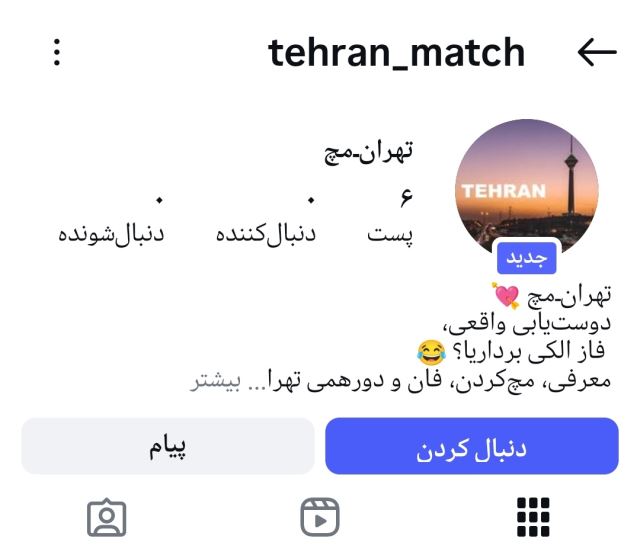Switch to the tagged photos tab
Image resolution: width=640 pixels, height=555 pixels.
(x=107, y=517)
